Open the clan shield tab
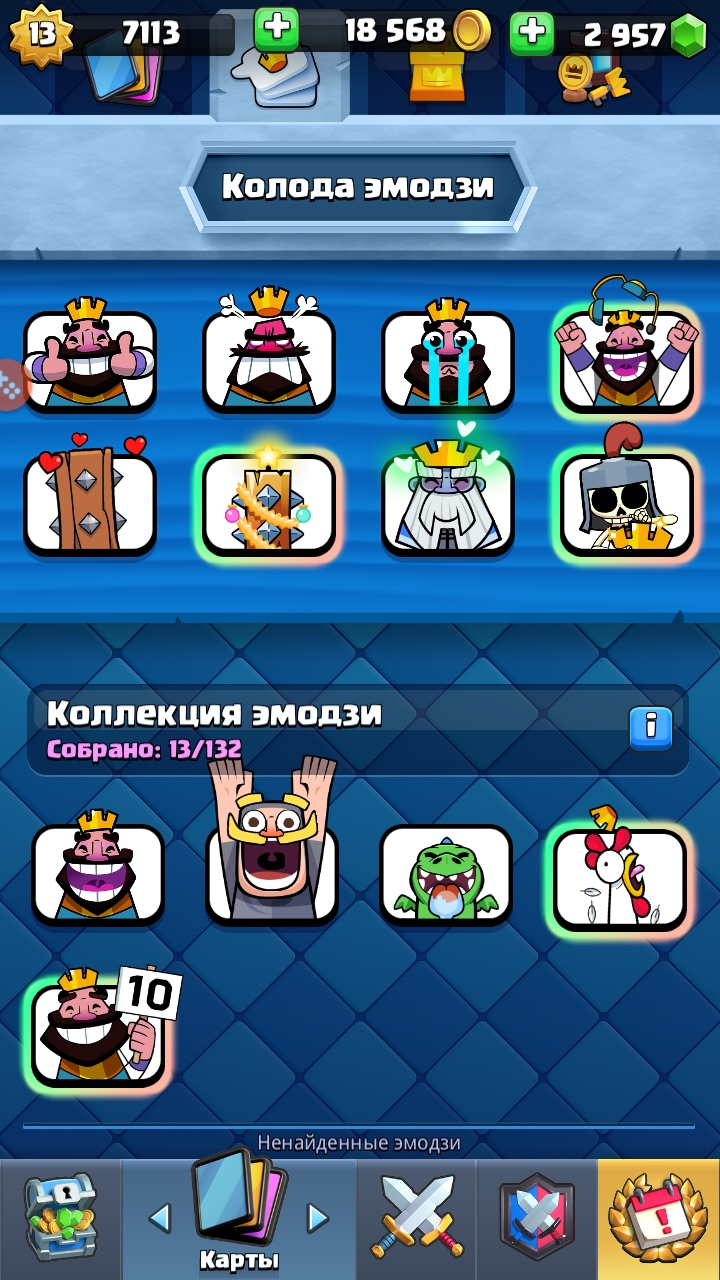The width and height of the screenshot is (720, 1280). click(x=537, y=1220)
